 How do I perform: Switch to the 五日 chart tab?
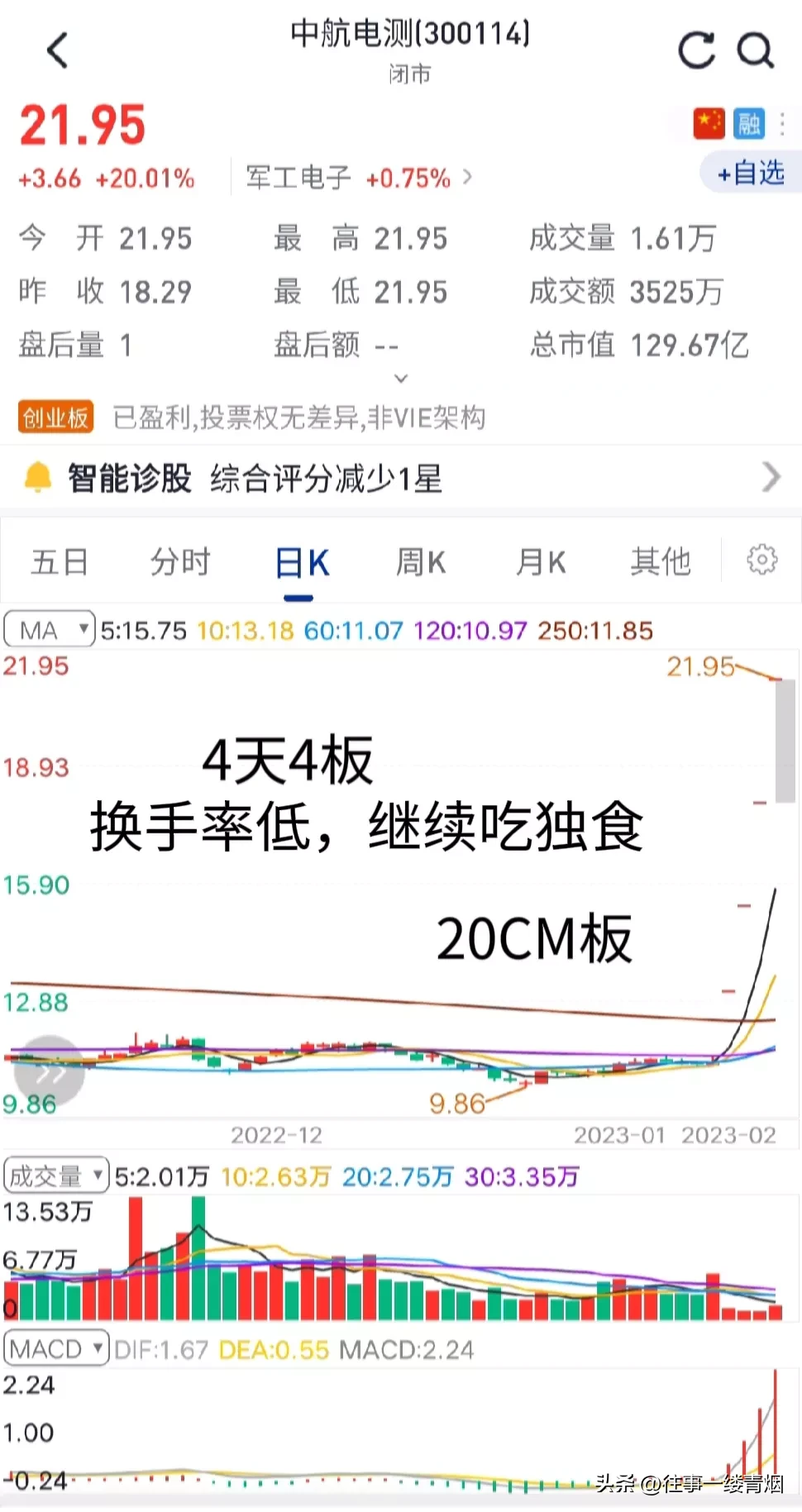60,562
